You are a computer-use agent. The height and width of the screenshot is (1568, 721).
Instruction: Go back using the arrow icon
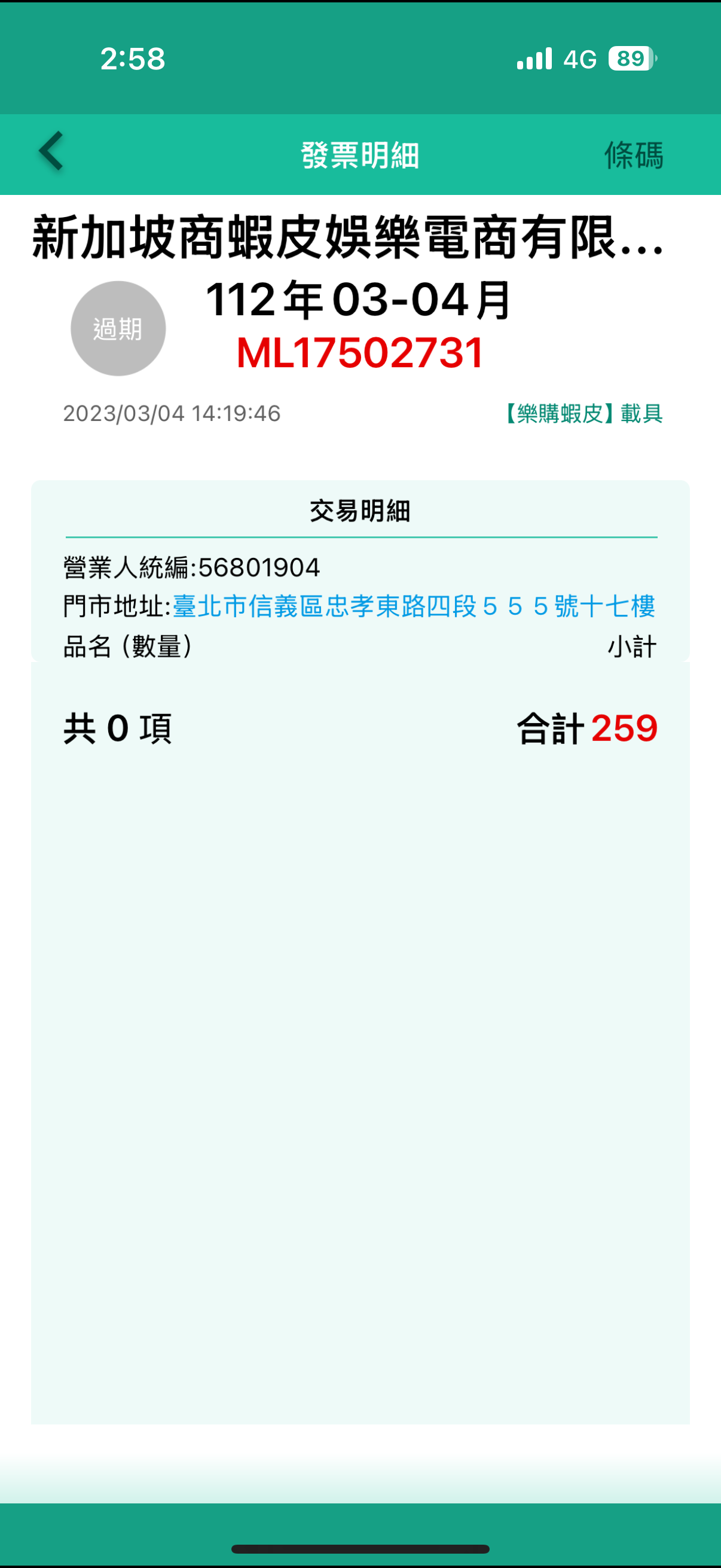51,151
